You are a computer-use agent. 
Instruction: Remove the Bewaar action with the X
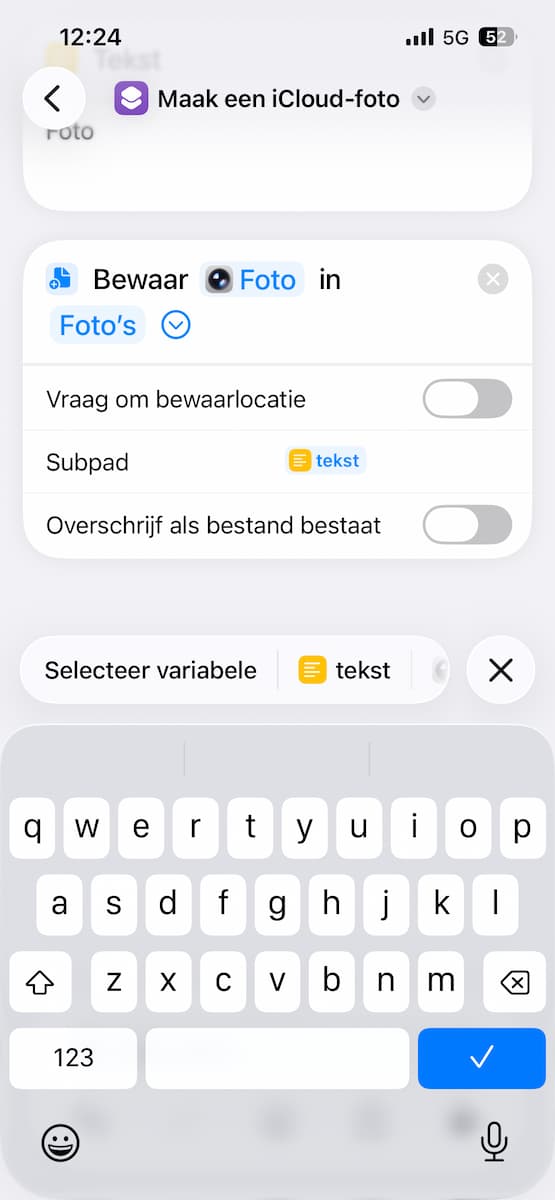pyautogui.click(x=492, y=280)
